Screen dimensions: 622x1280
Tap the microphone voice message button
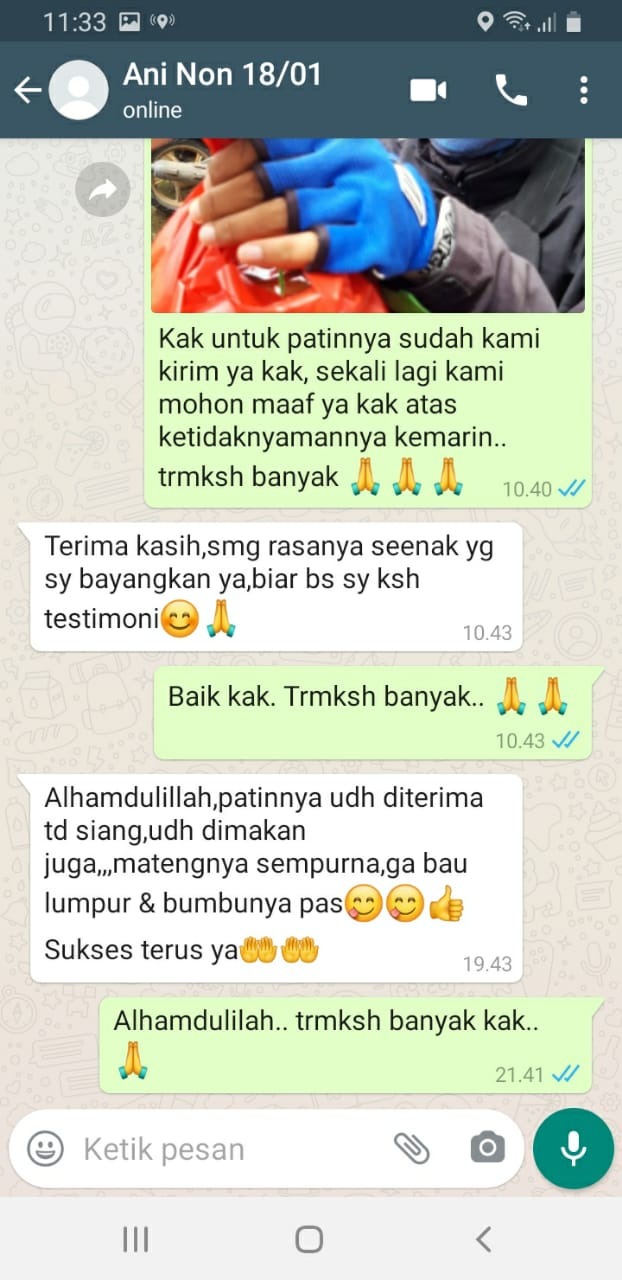coord(573,1148)
